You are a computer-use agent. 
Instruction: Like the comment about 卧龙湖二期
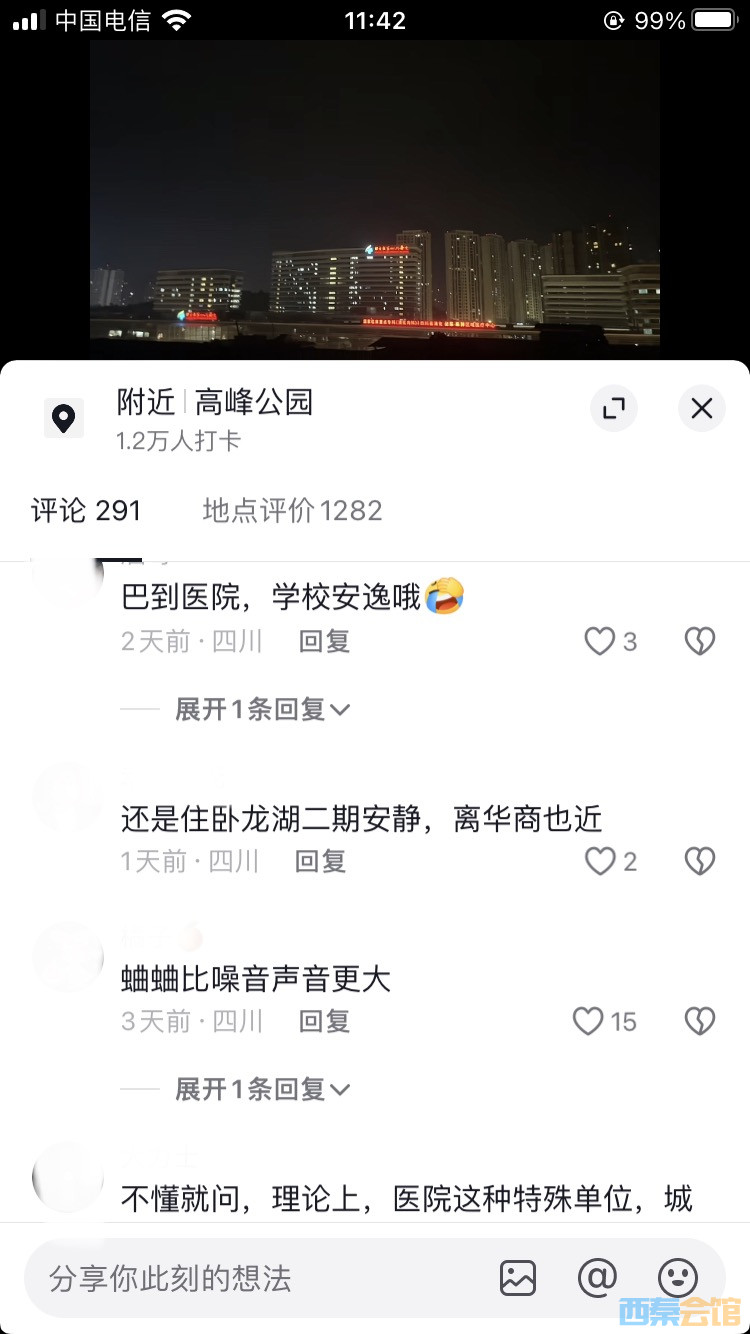[600, 861]
